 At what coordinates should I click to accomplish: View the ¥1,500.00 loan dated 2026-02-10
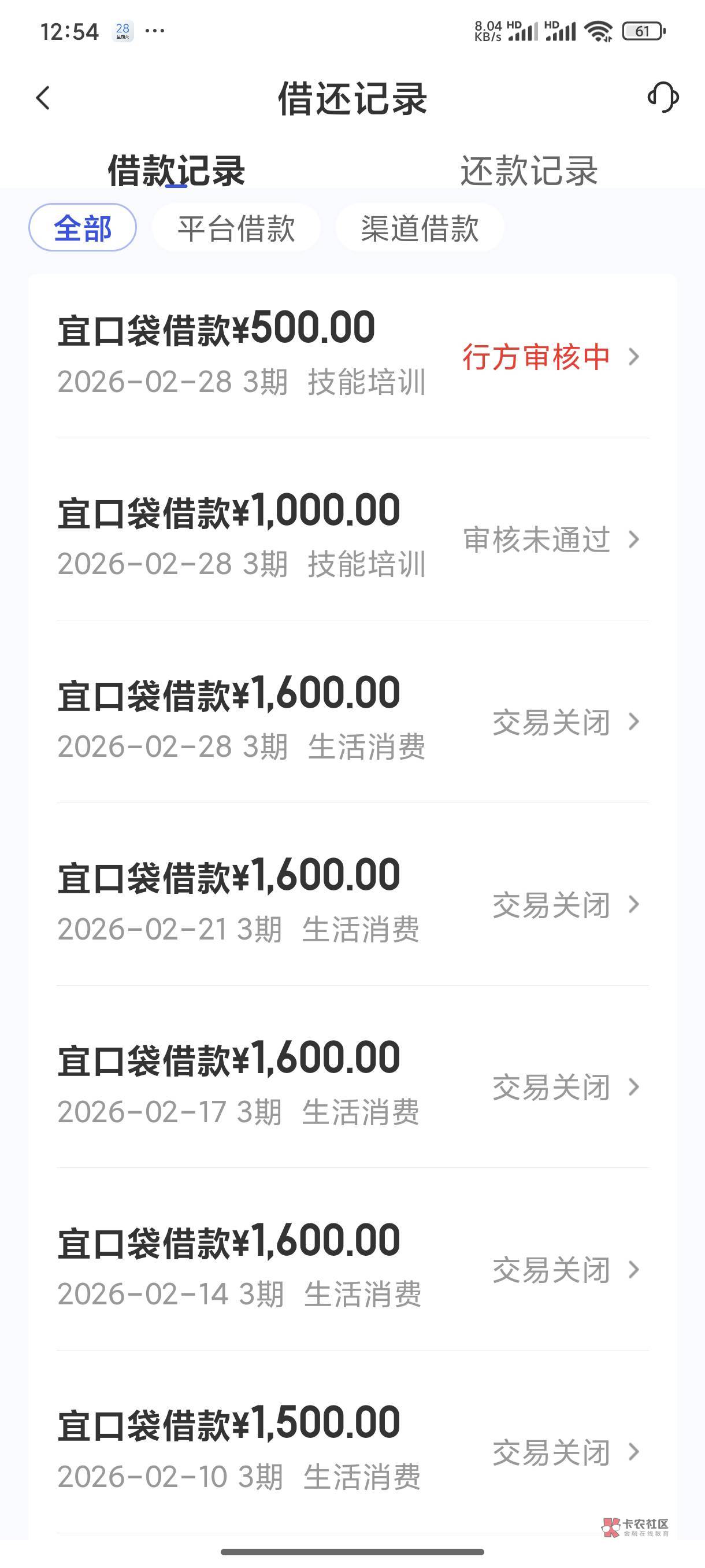click(x=352, y=1451)
